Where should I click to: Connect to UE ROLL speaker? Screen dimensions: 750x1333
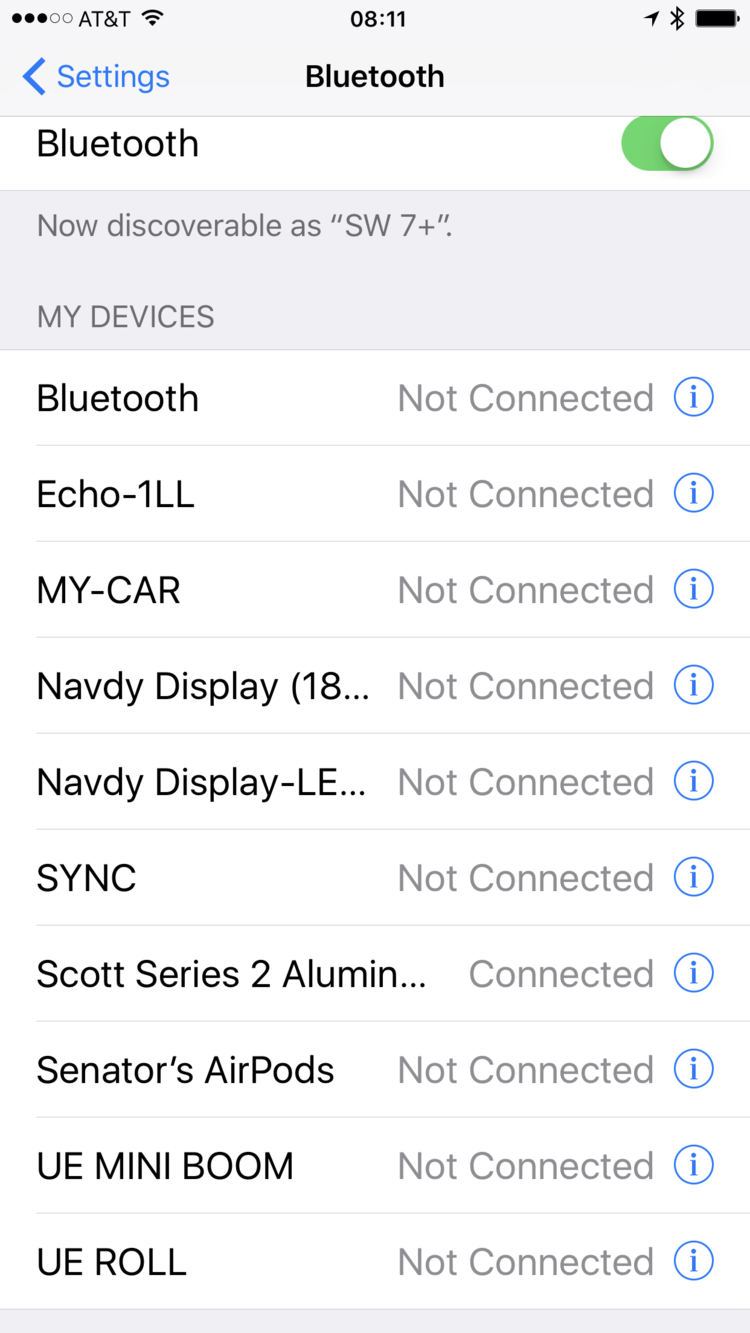pyautogui.click(x=375, y=1262)
